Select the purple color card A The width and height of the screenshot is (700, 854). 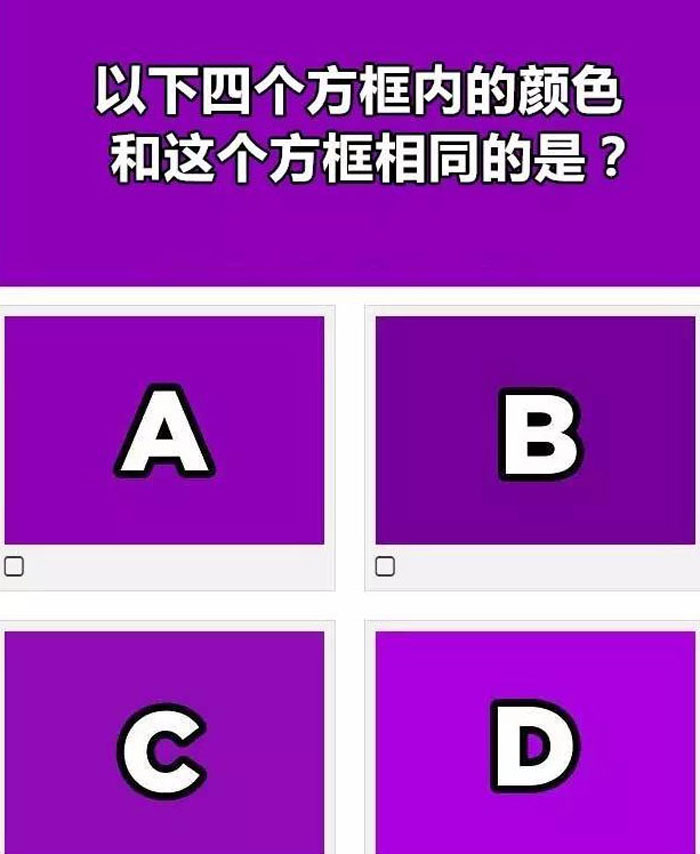click(x=164, y=430)
